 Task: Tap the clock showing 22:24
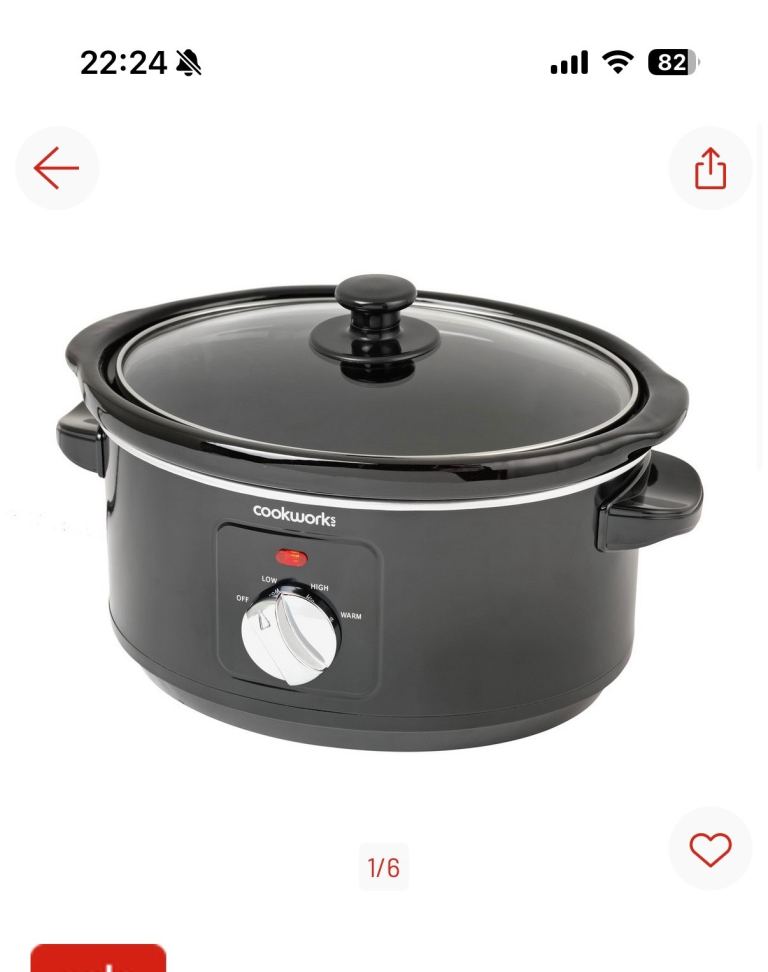[x=123, y=62]
